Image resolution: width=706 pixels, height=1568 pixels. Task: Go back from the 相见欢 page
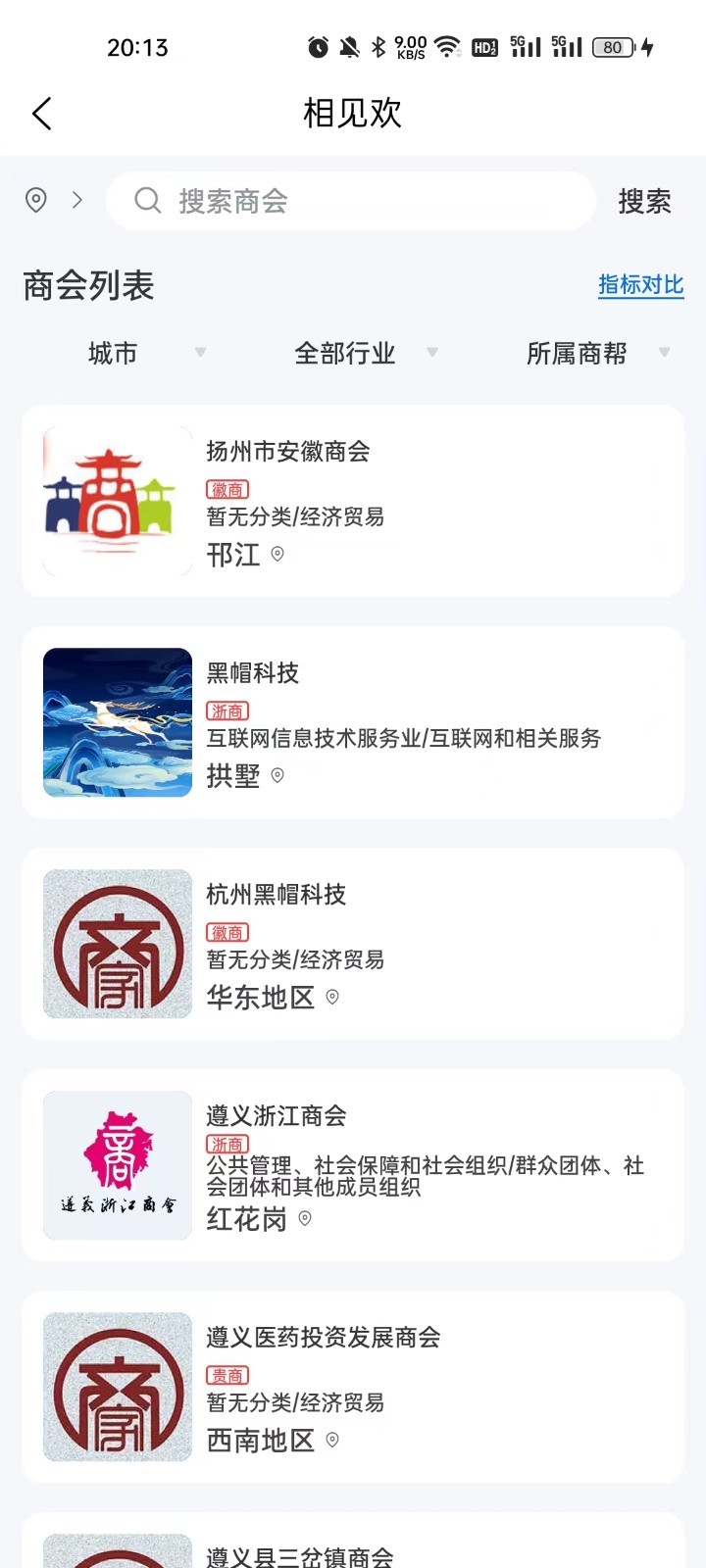coord(41,114)
